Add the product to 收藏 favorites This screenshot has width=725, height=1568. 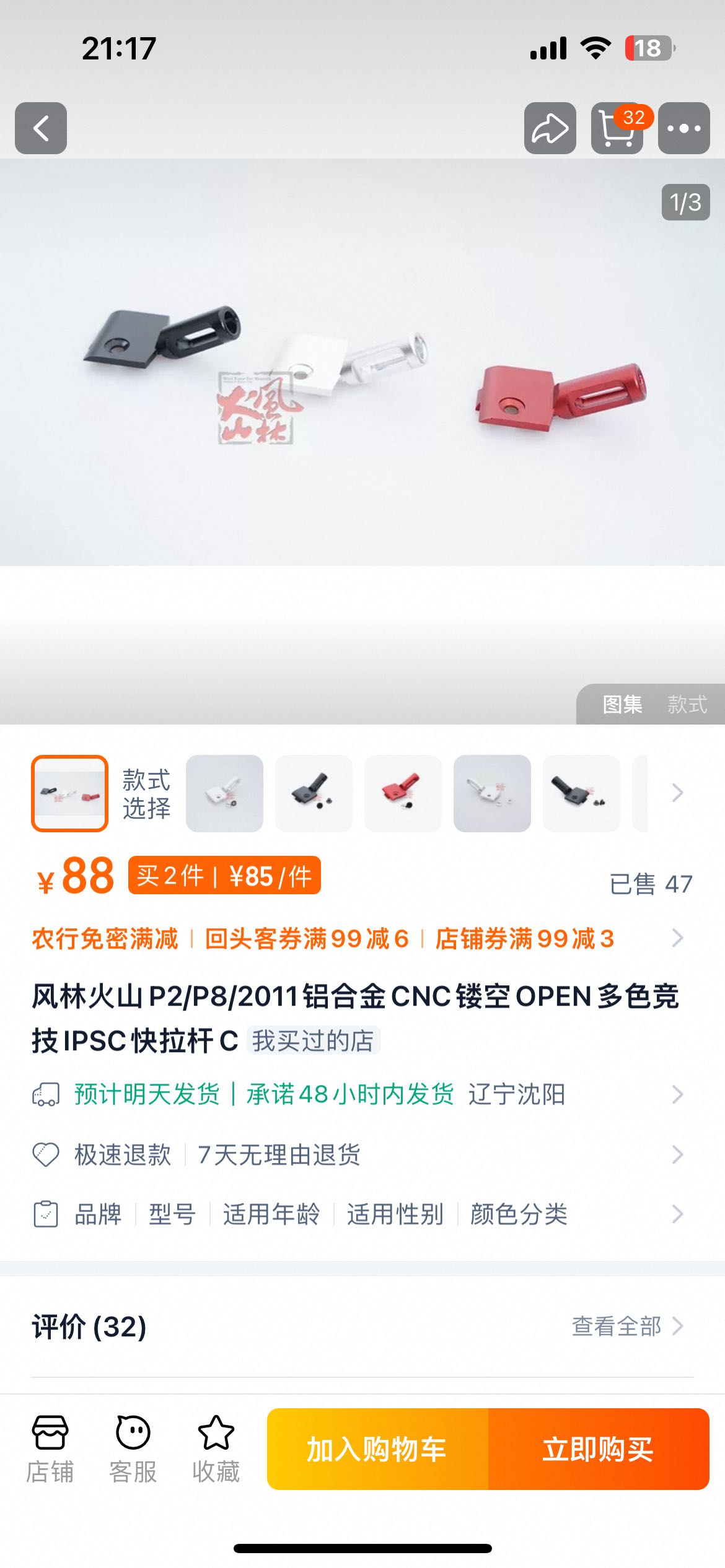(x=216, y=1449)
